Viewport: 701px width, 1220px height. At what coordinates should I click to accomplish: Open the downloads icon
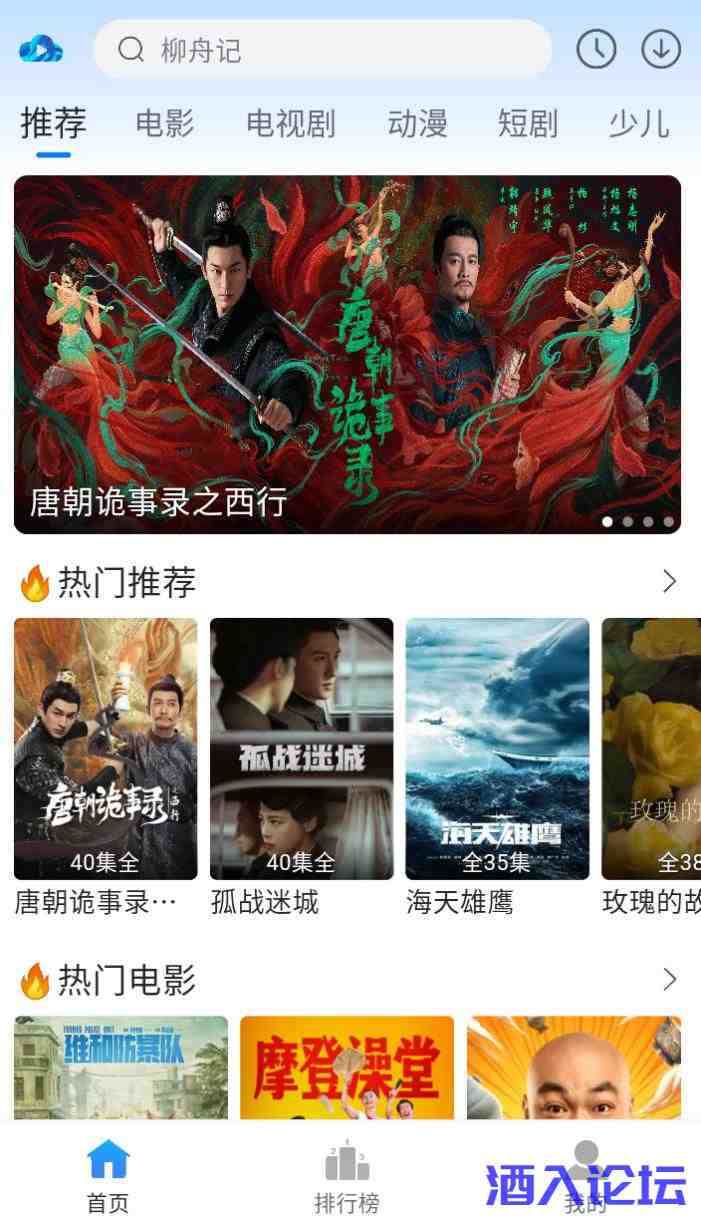pos(660,49)
